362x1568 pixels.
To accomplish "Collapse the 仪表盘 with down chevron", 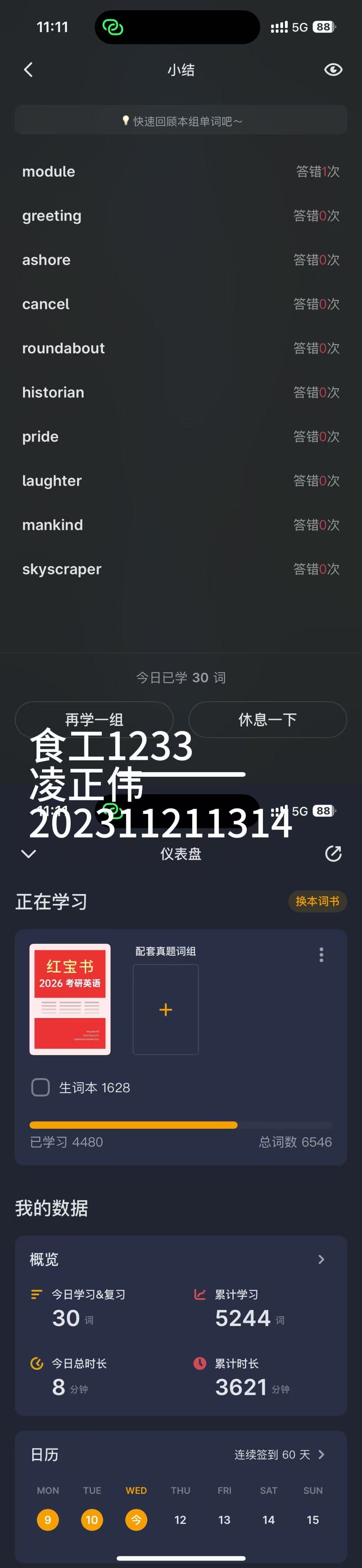I will click(29, 853).
